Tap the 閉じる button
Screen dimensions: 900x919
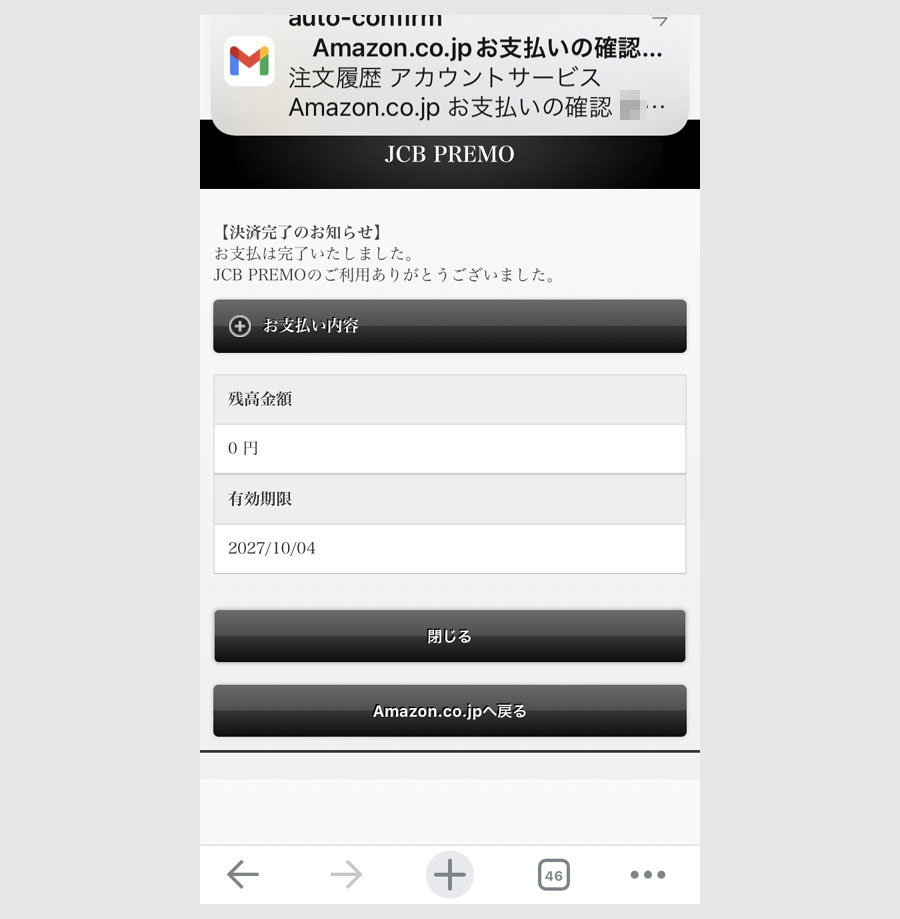point(449,636)
